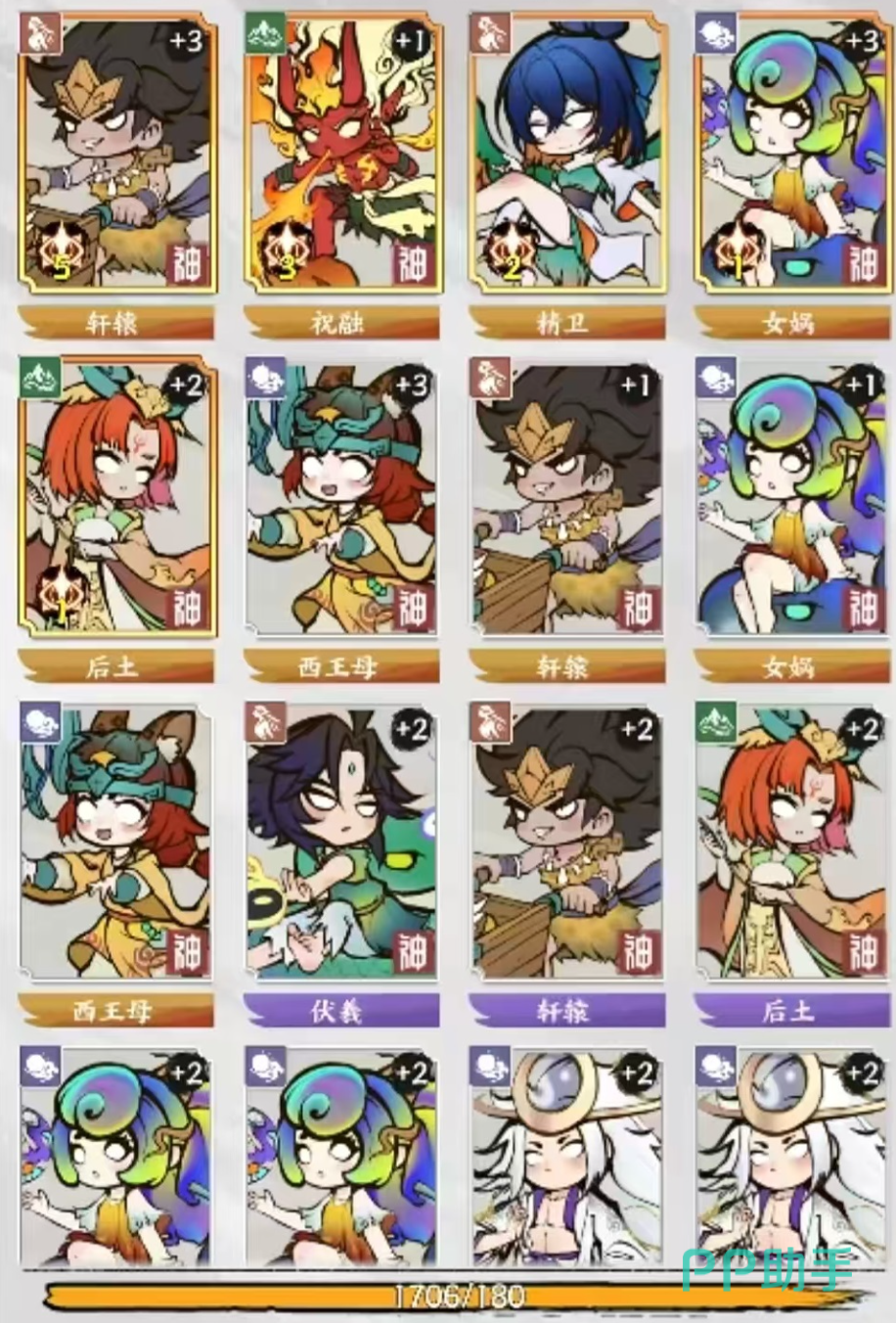Open the 后土 card with purple name banner
The width and height of the screenshot is (896, 1323).
(x=790, y=842)
